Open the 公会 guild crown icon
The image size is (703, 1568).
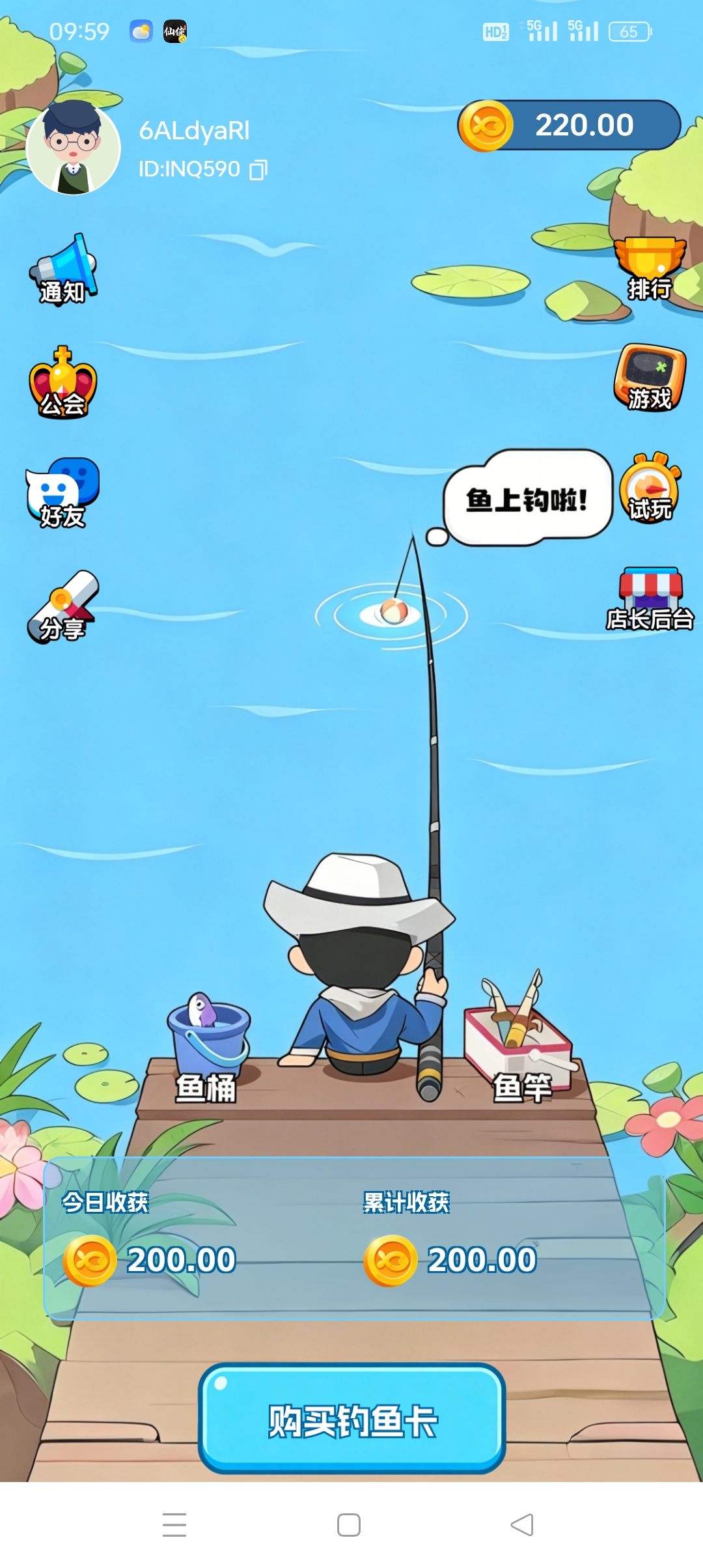point(62,382)
